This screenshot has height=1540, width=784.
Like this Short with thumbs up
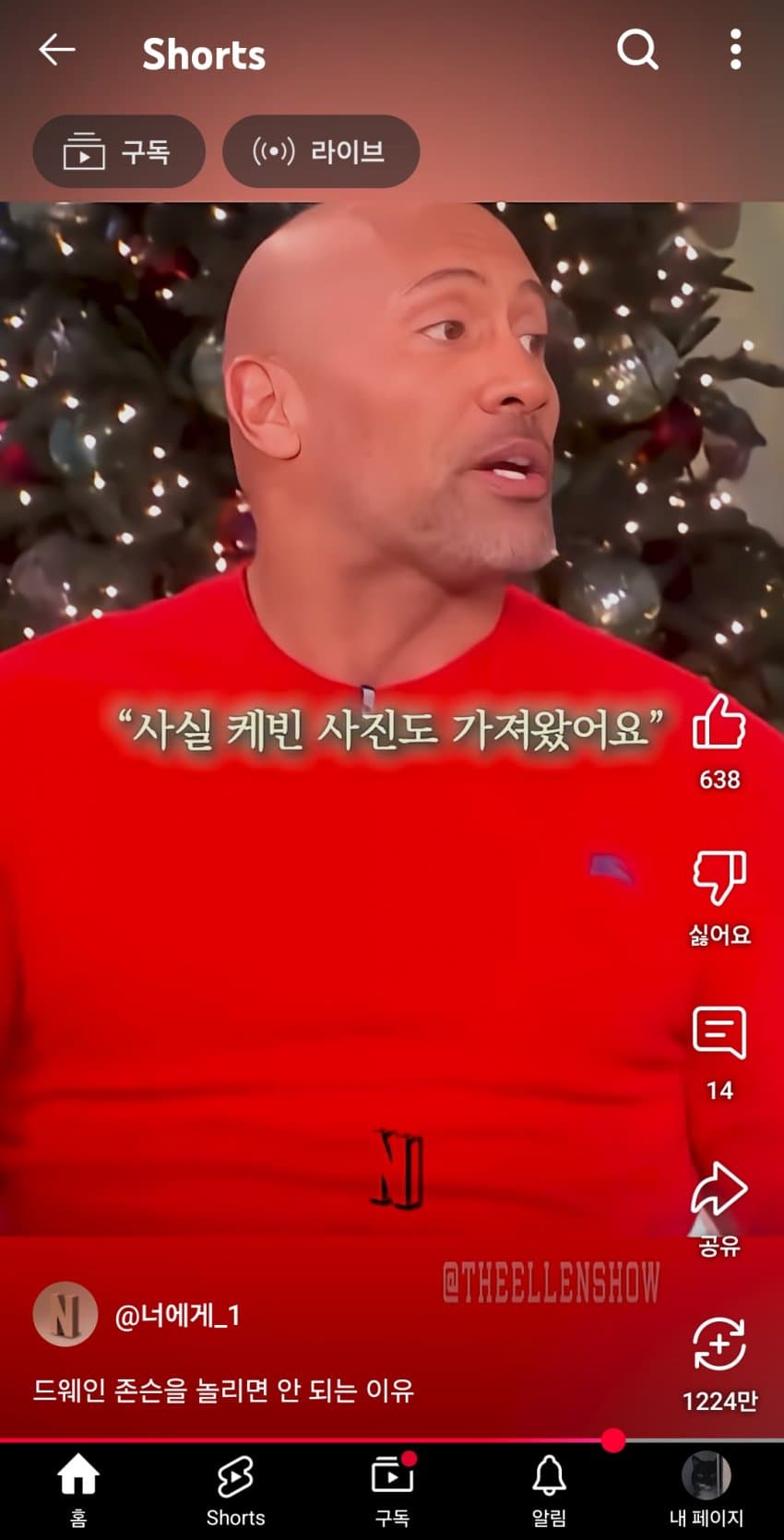coord(719,723)
